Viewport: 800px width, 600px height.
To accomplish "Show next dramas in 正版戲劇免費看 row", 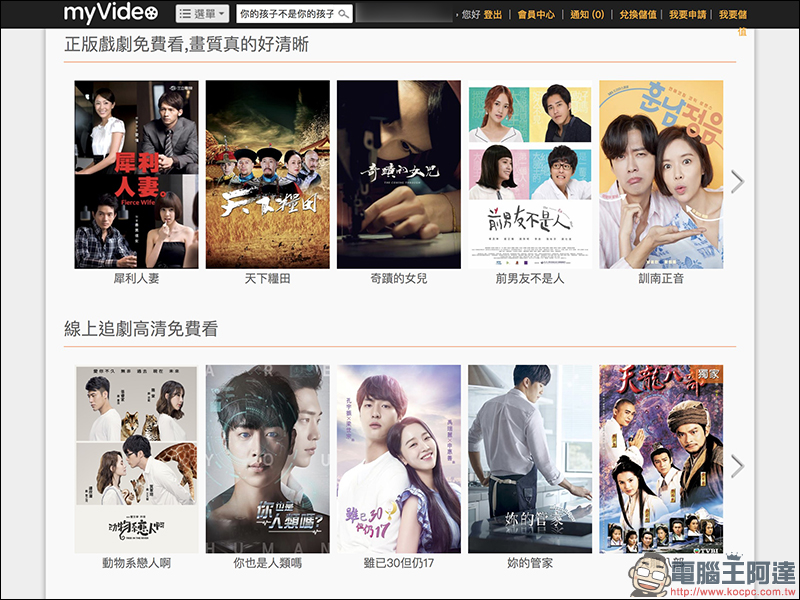I will tap(737, 182).
